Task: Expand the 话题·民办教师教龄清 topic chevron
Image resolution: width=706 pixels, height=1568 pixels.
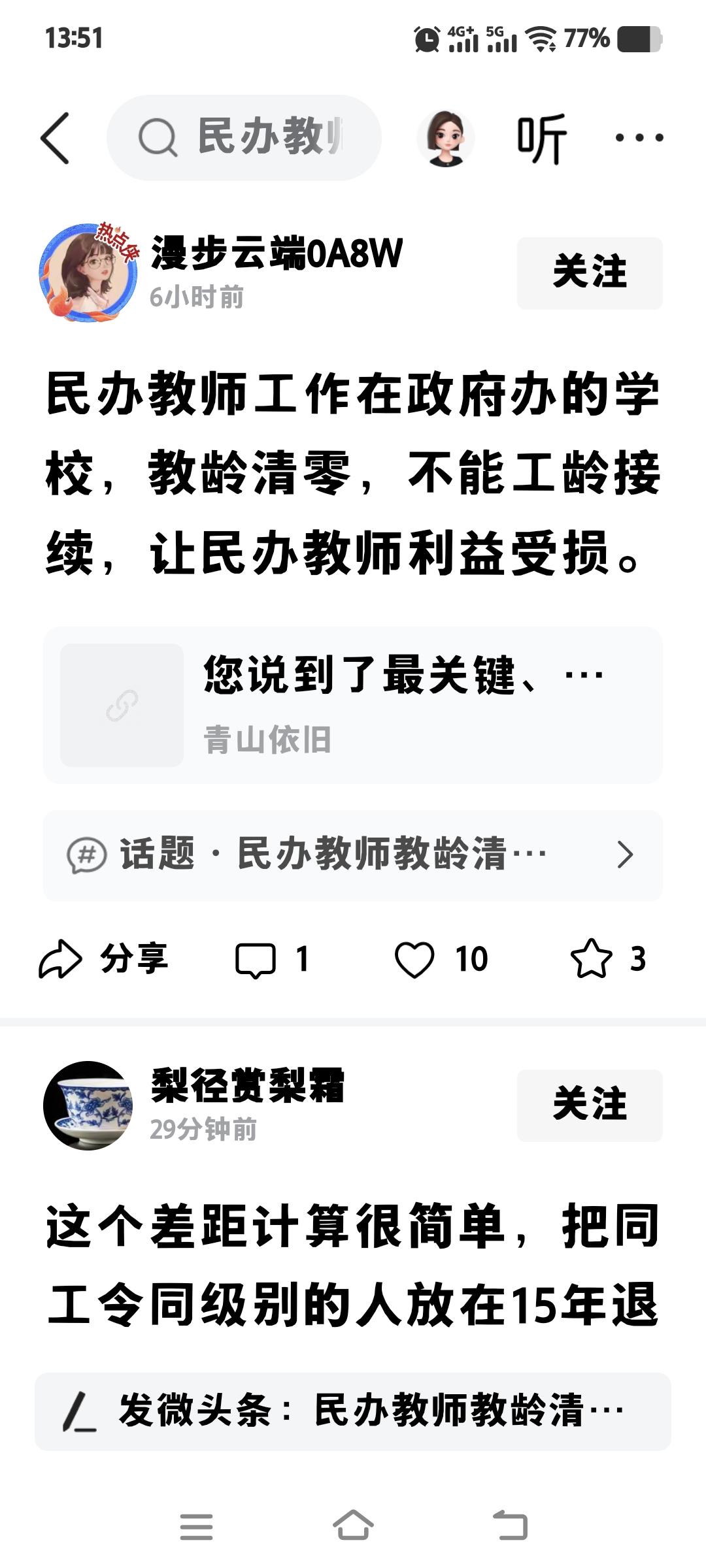Action: pos(625,853)
